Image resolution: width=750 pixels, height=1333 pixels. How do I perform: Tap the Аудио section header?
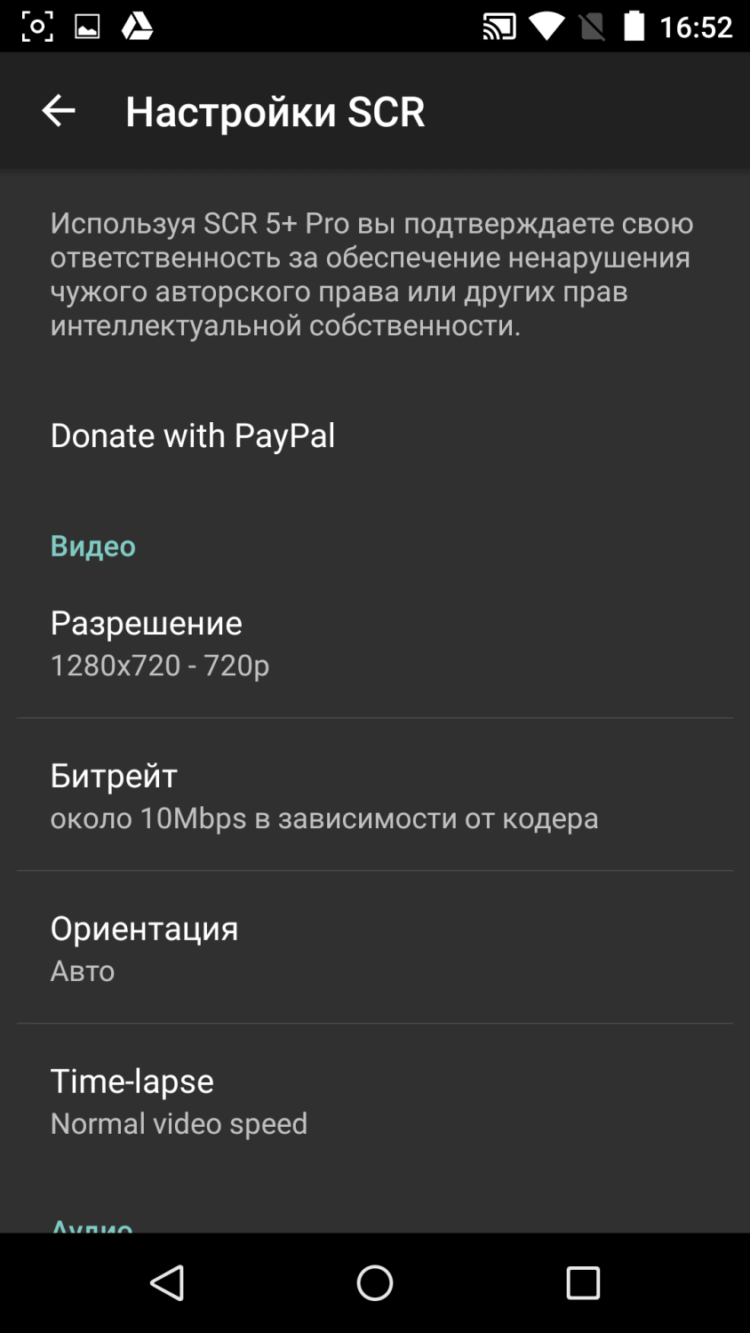click(91, 1225)
